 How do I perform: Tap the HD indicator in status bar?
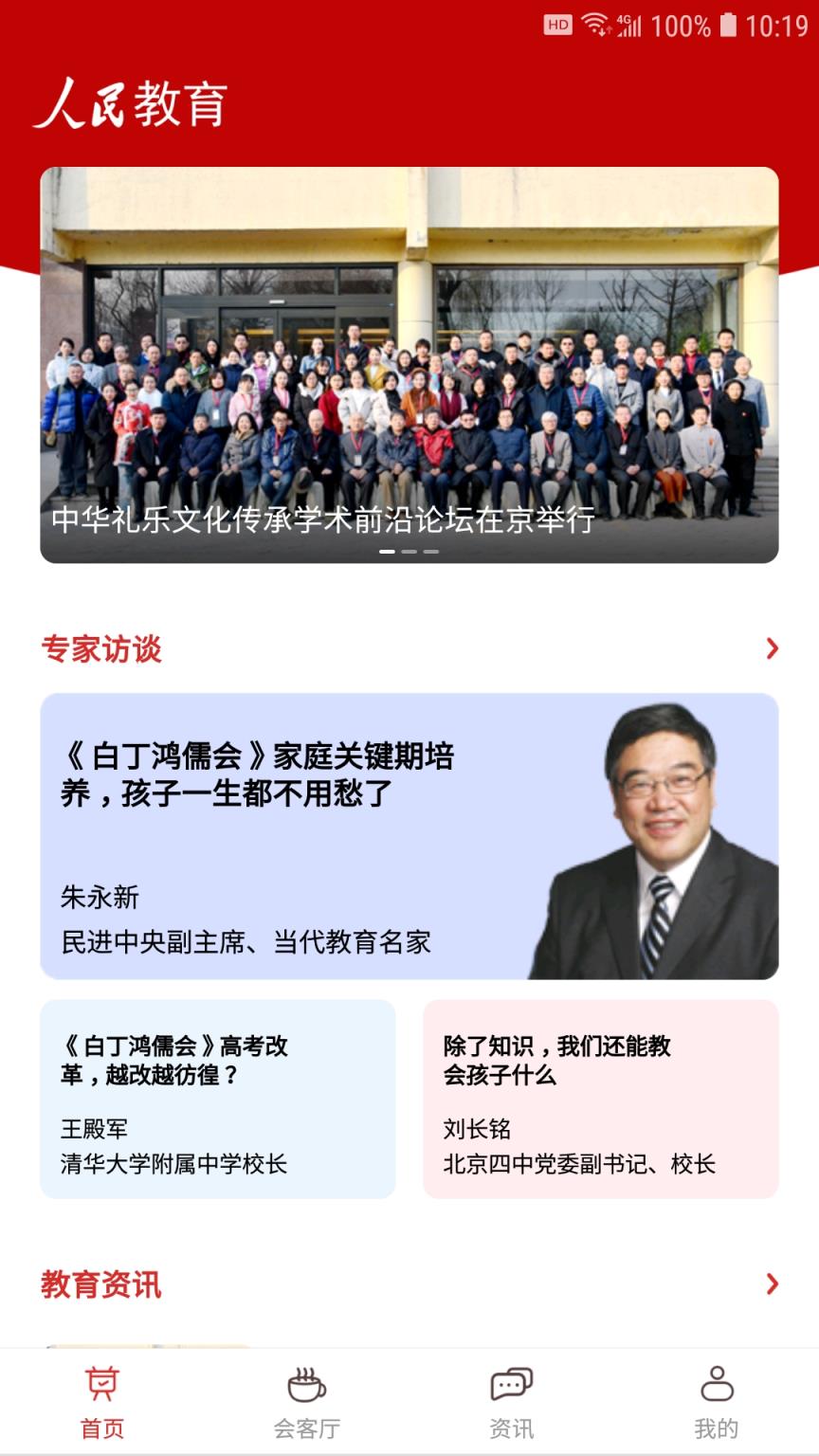557,24
